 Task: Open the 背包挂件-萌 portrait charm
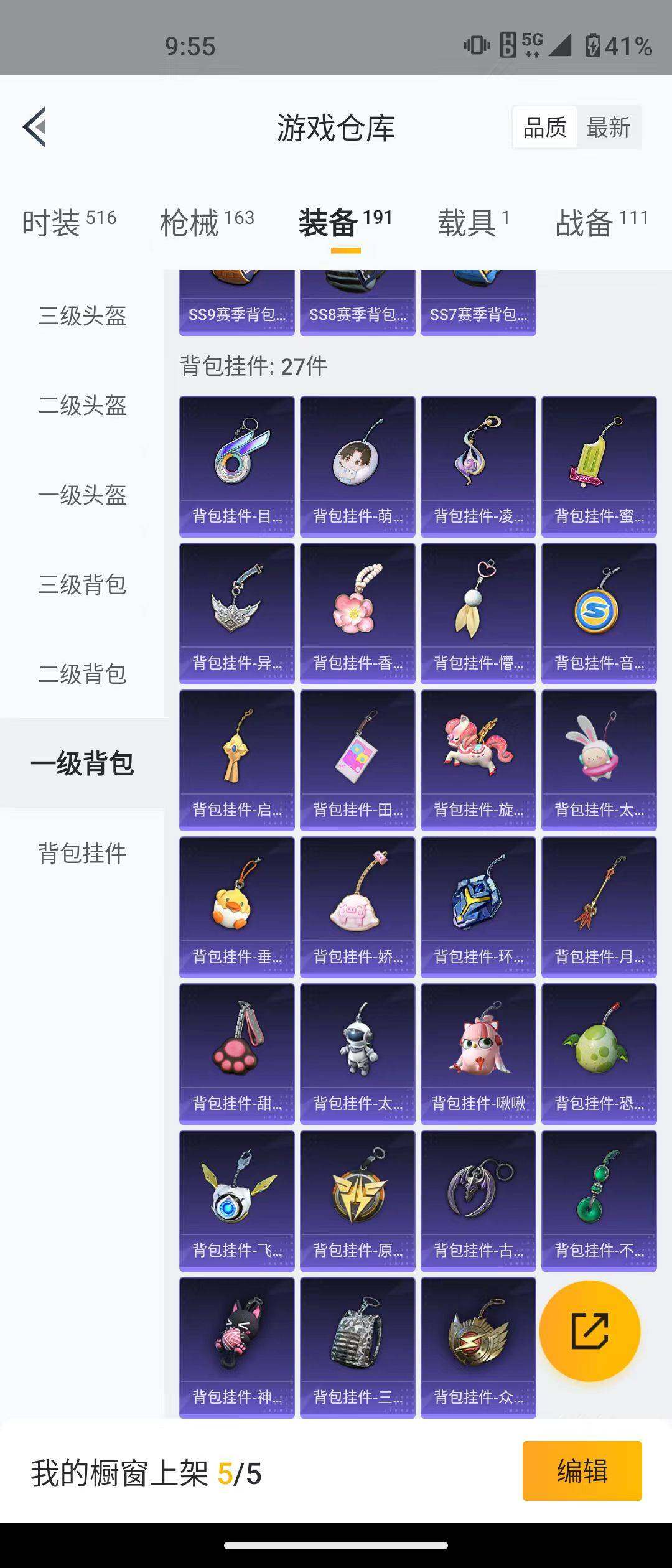point(357,466)
